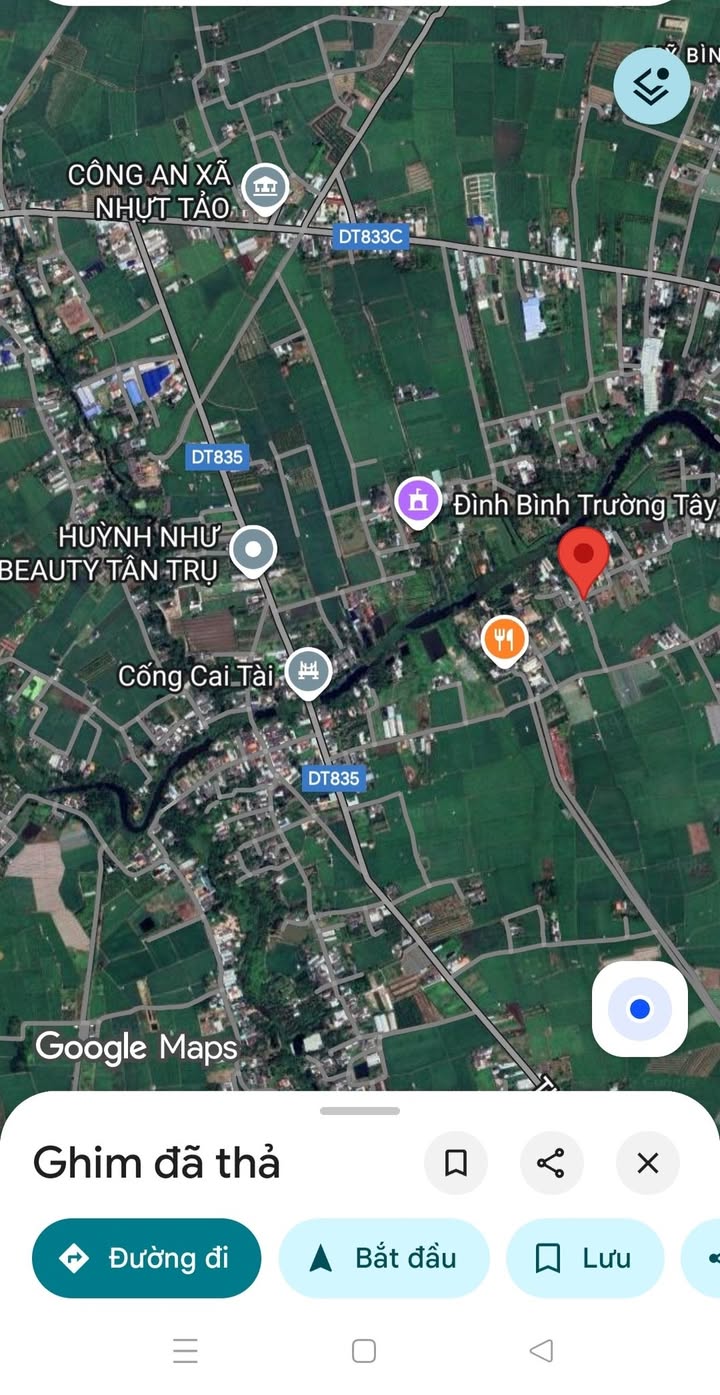Select the Cống Cai Tài bridge marker
The image size is (720, 1395).
click(308, 672)
